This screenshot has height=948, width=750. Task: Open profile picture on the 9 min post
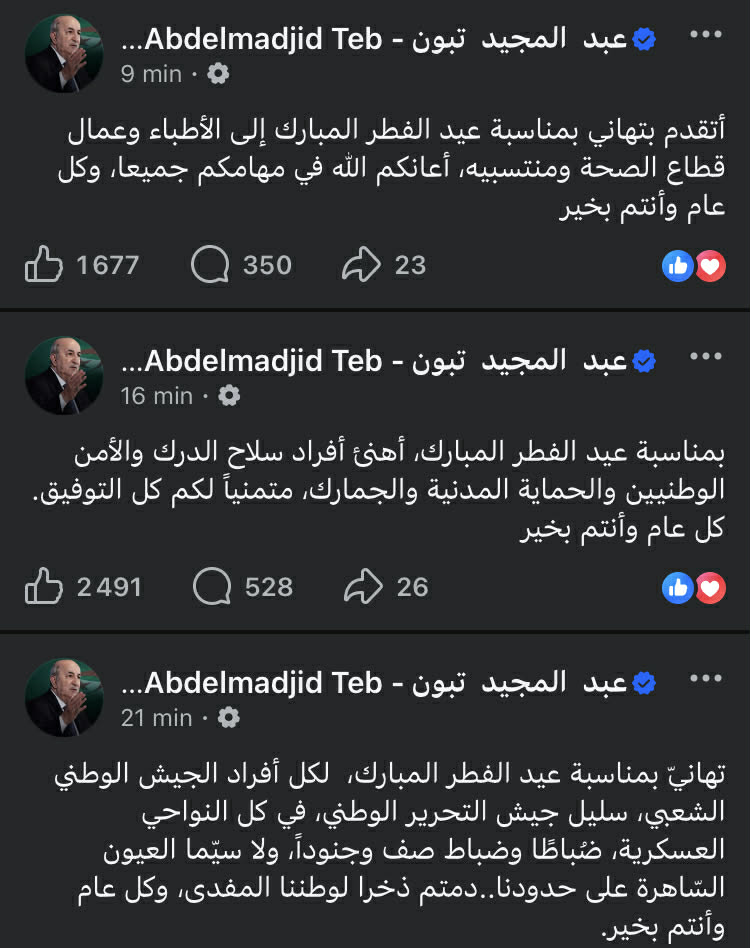pos(64,54)
